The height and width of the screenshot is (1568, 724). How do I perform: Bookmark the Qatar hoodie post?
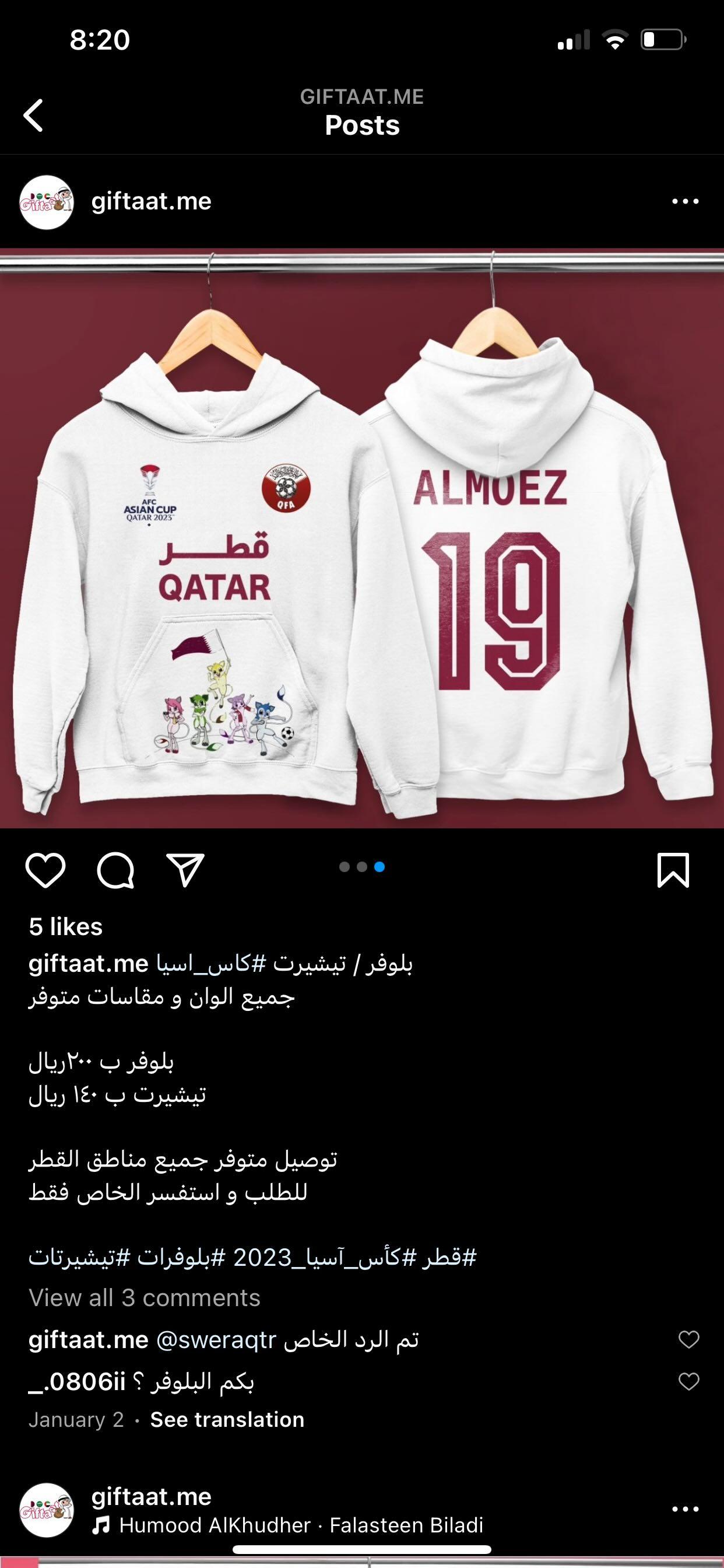click(x=673, y=870)
